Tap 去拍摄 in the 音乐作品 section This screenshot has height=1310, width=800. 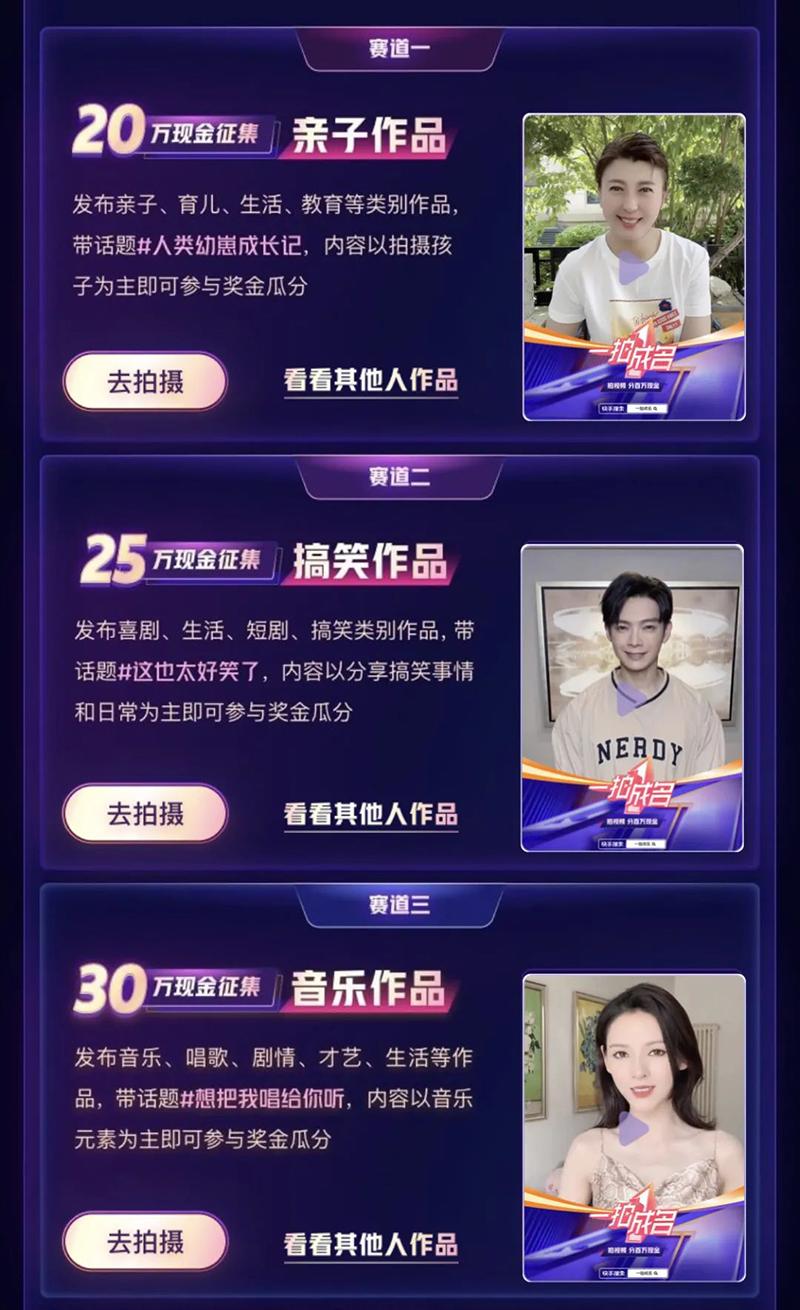pyautogui.click(x=145, y=1242)
